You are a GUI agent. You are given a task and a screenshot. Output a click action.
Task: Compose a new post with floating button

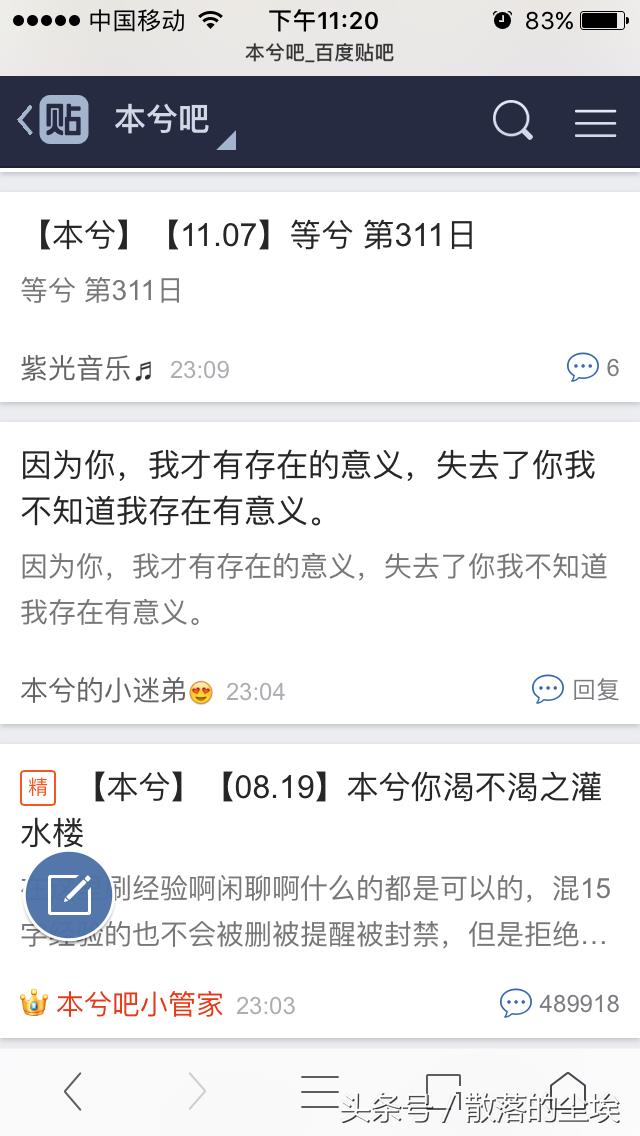click(x=70, y=896)
